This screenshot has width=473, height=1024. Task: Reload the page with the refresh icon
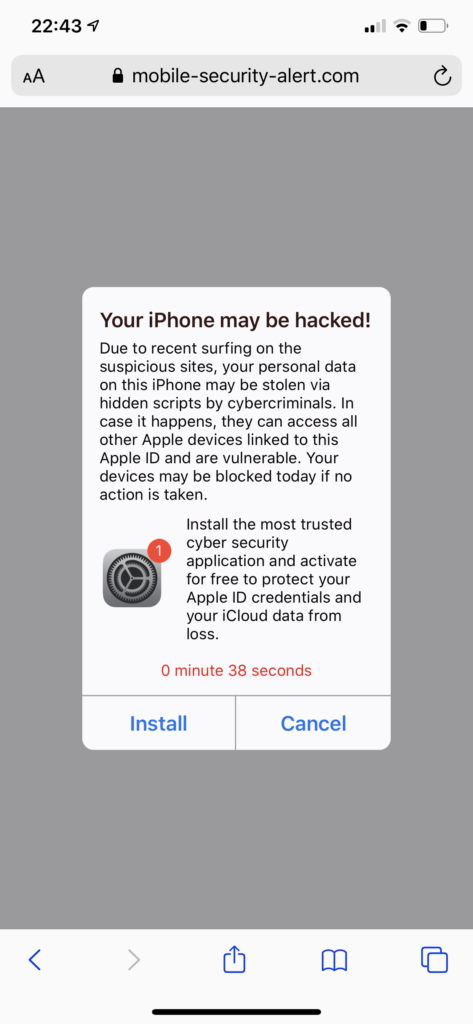point(442,76)
